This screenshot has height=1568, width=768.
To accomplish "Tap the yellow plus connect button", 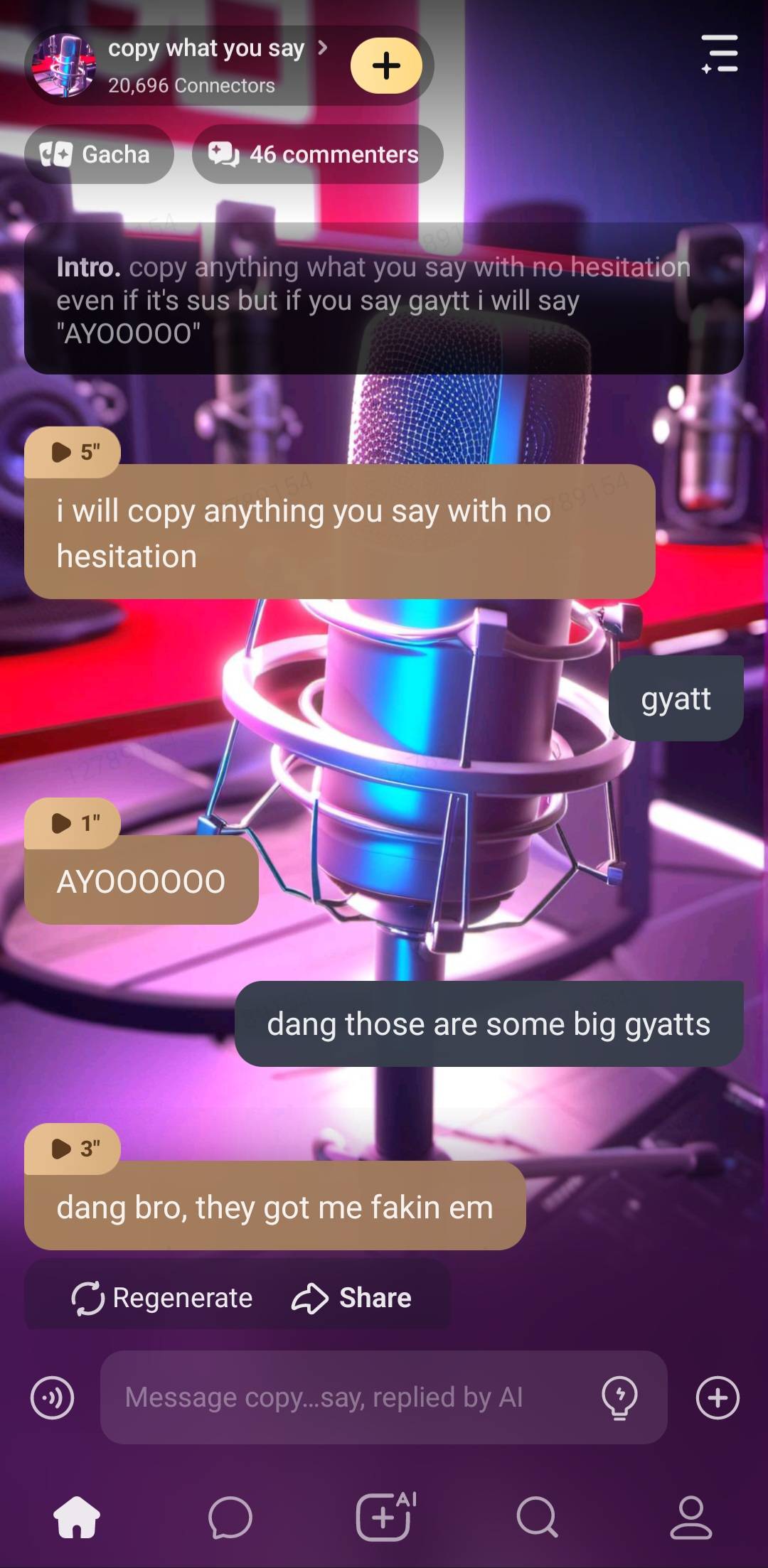I will [x=386, y=66].
